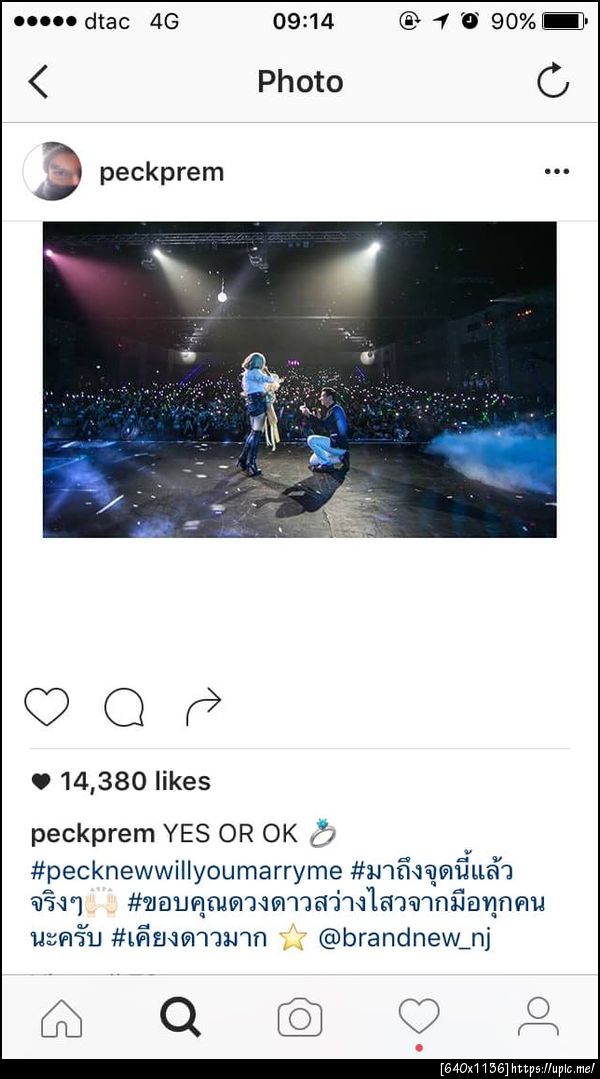Refresh the photo post

point(552,81)
